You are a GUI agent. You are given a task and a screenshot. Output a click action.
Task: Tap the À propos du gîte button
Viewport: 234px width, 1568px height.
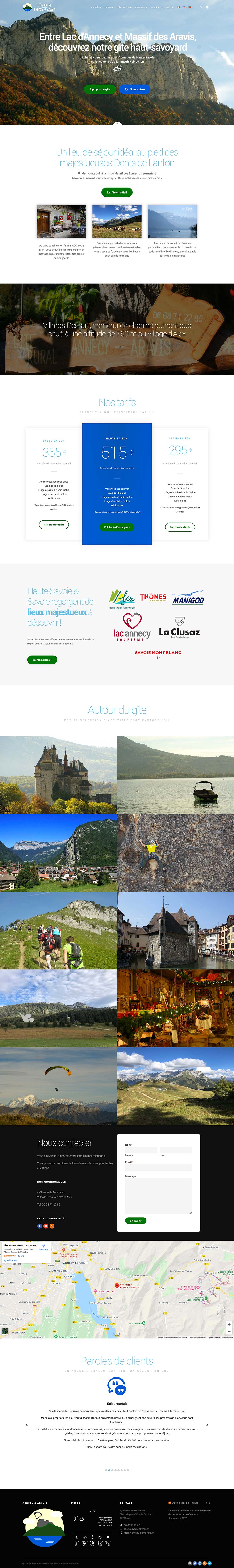pyautogui.click(x=100, y=89)
